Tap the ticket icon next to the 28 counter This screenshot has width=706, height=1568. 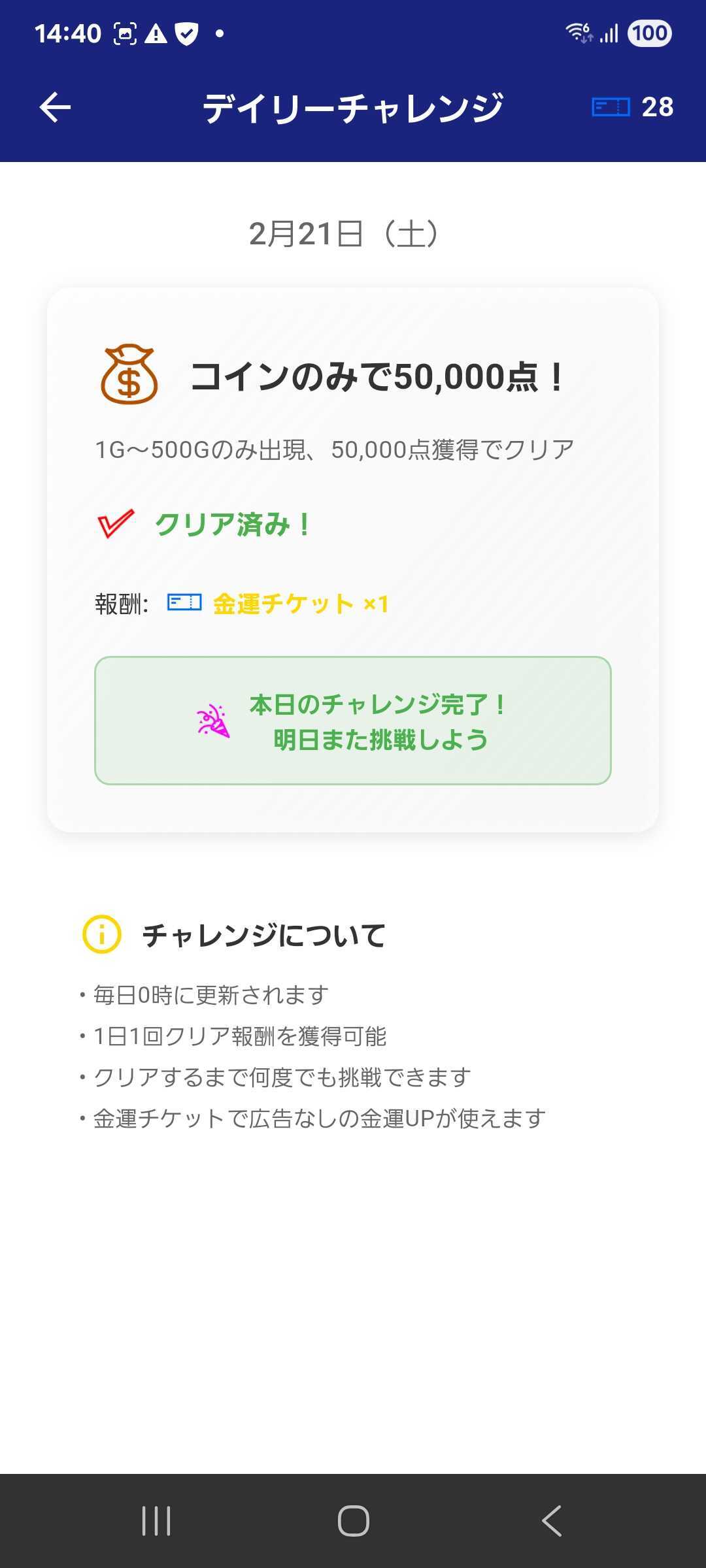pos(611,106)
